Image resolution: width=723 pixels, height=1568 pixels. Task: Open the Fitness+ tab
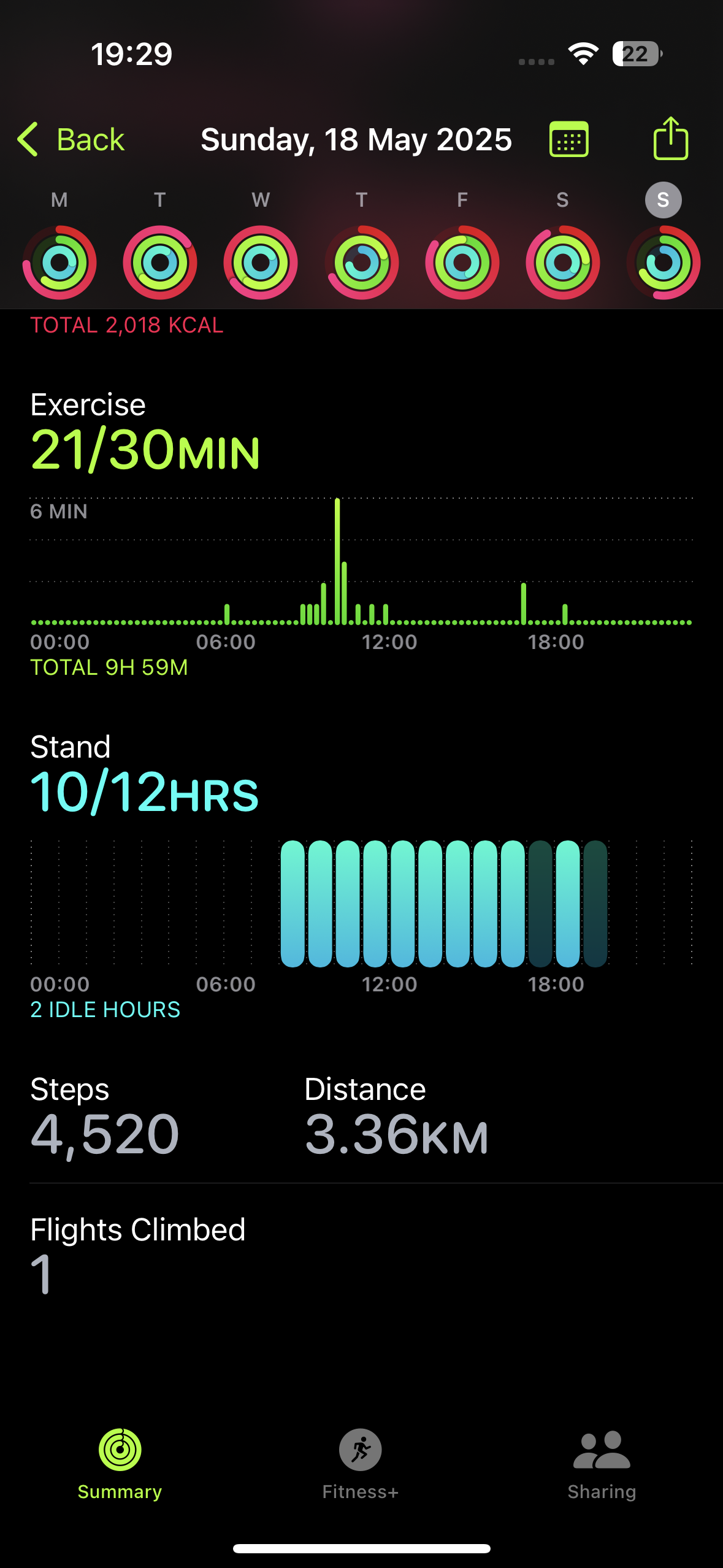pos(361,1464)
